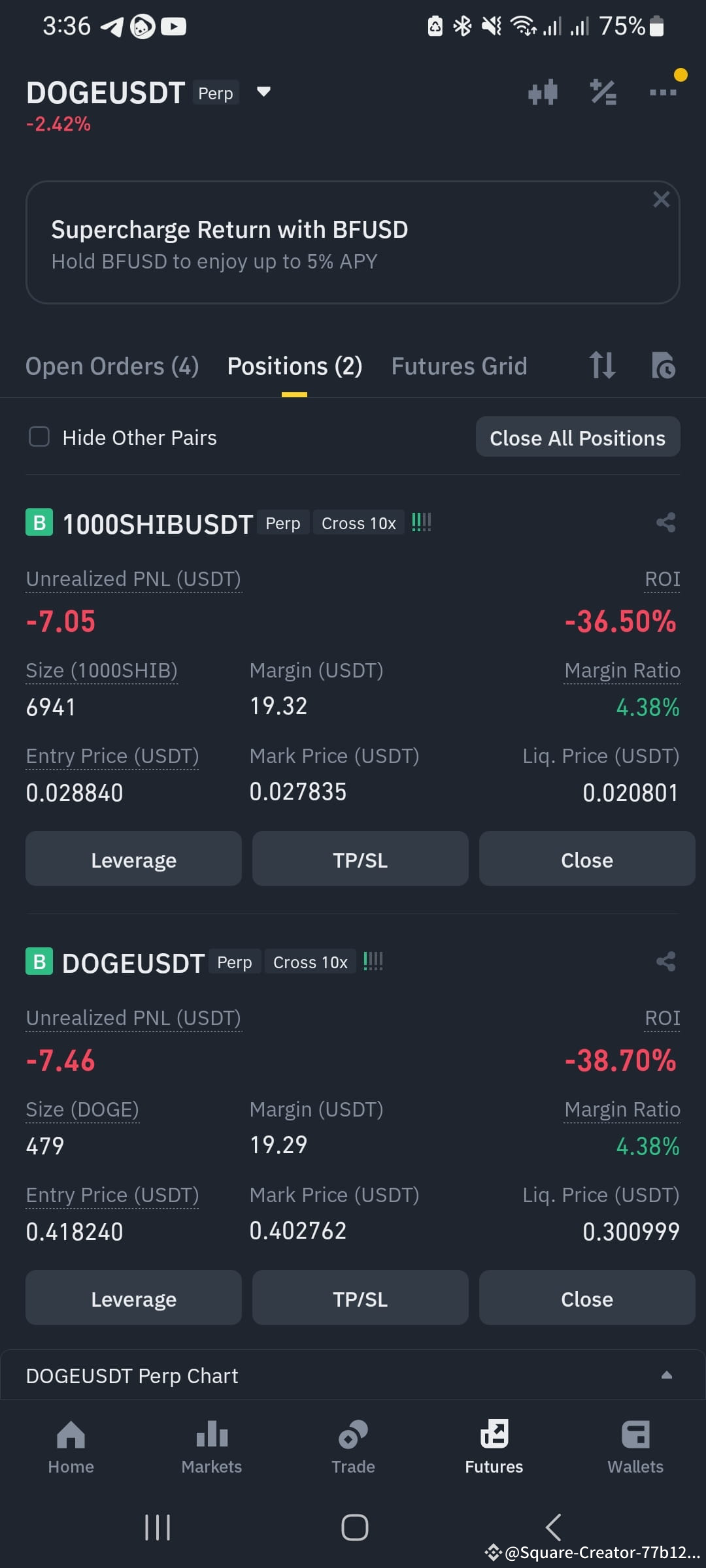706x1568 pixels.
Task: Open the DOGEUSDT pair selector dropdown
Action: pyautogui.click(x=263, y=92)
